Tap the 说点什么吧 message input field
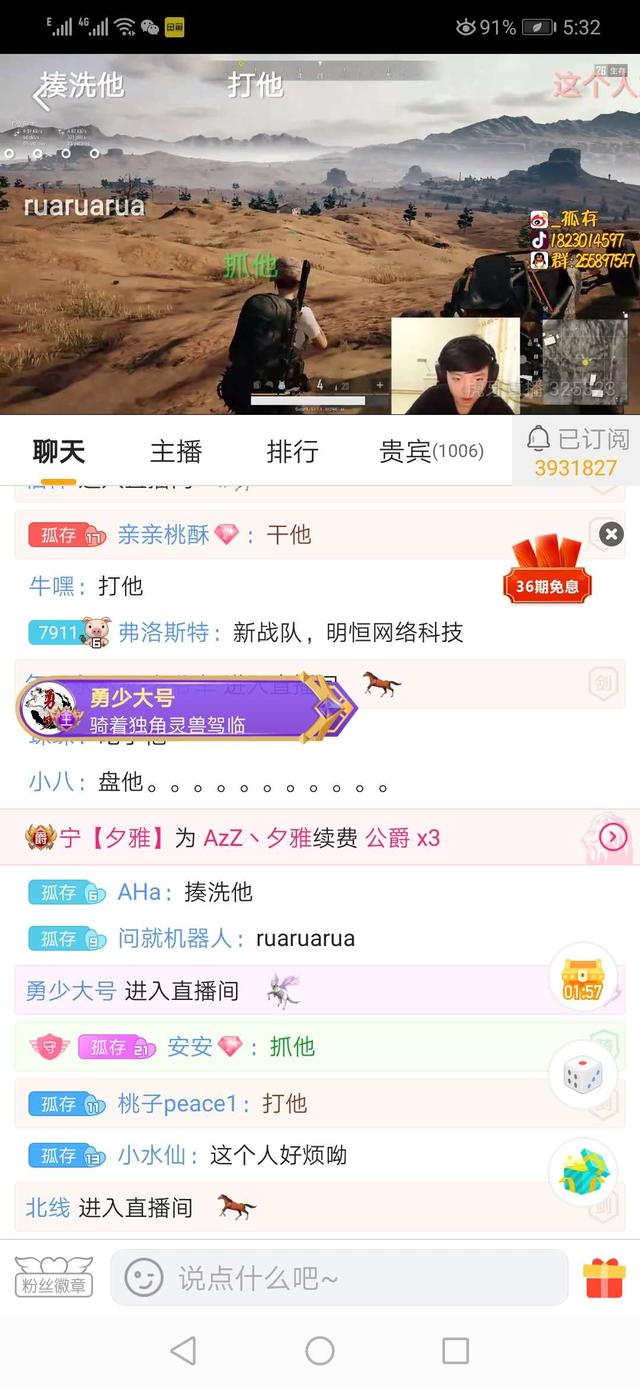The width and height of the screenshot is (640, 1387). pyautogui.click(x=360, y=1277)
